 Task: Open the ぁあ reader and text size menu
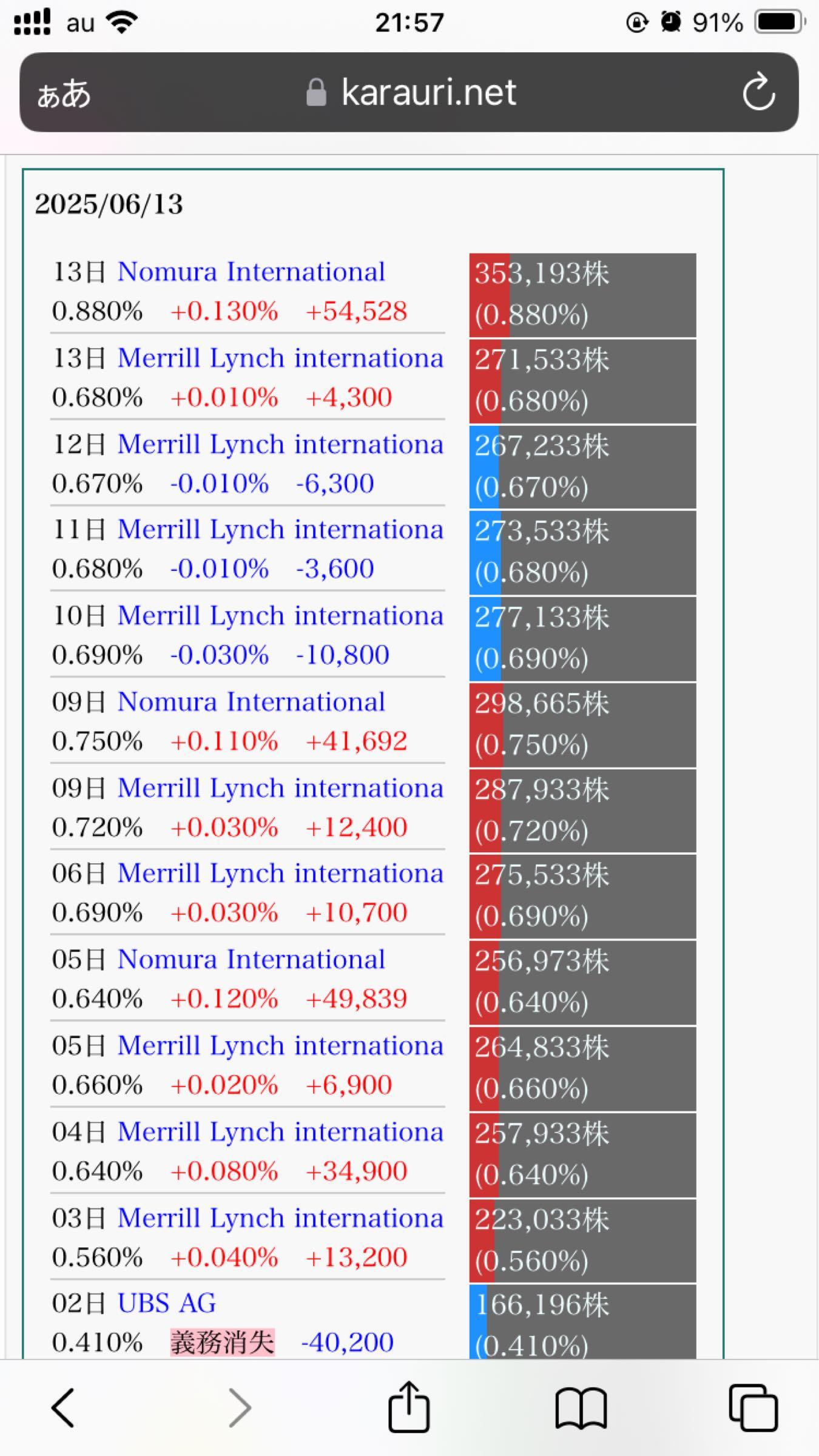pos(64,94)
